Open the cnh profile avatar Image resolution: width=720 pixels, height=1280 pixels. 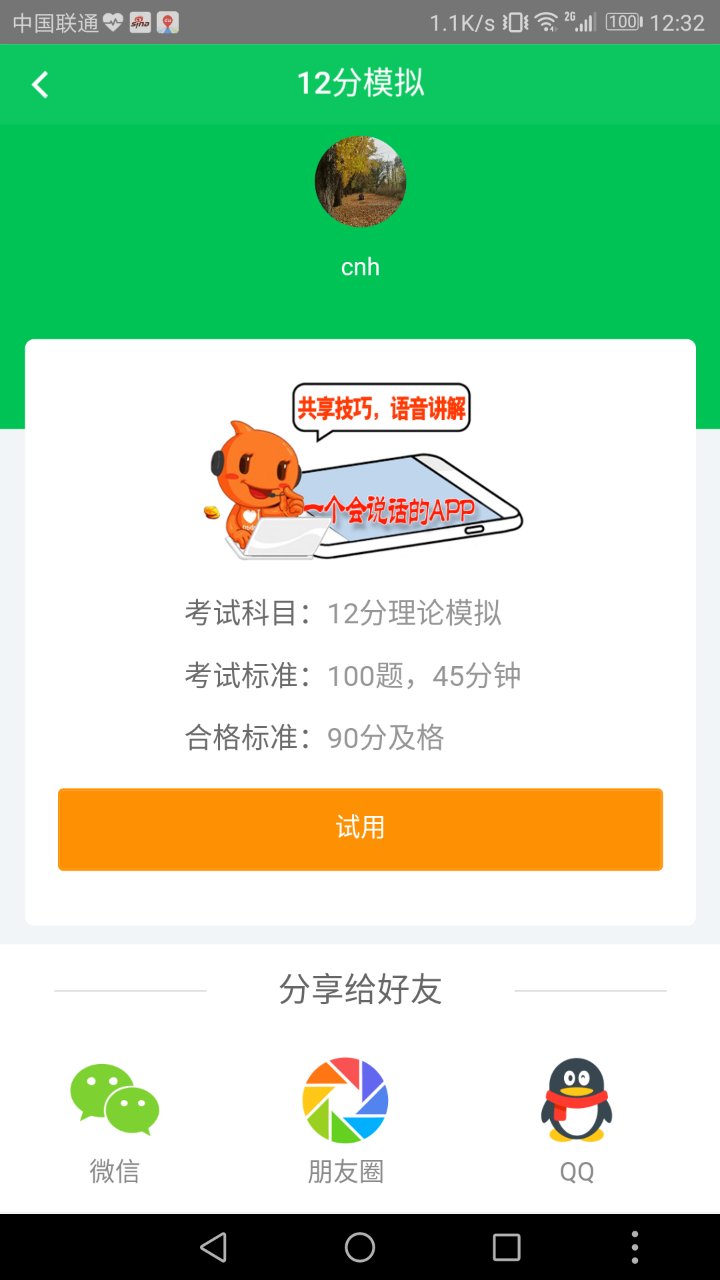[x=360, y=182]
